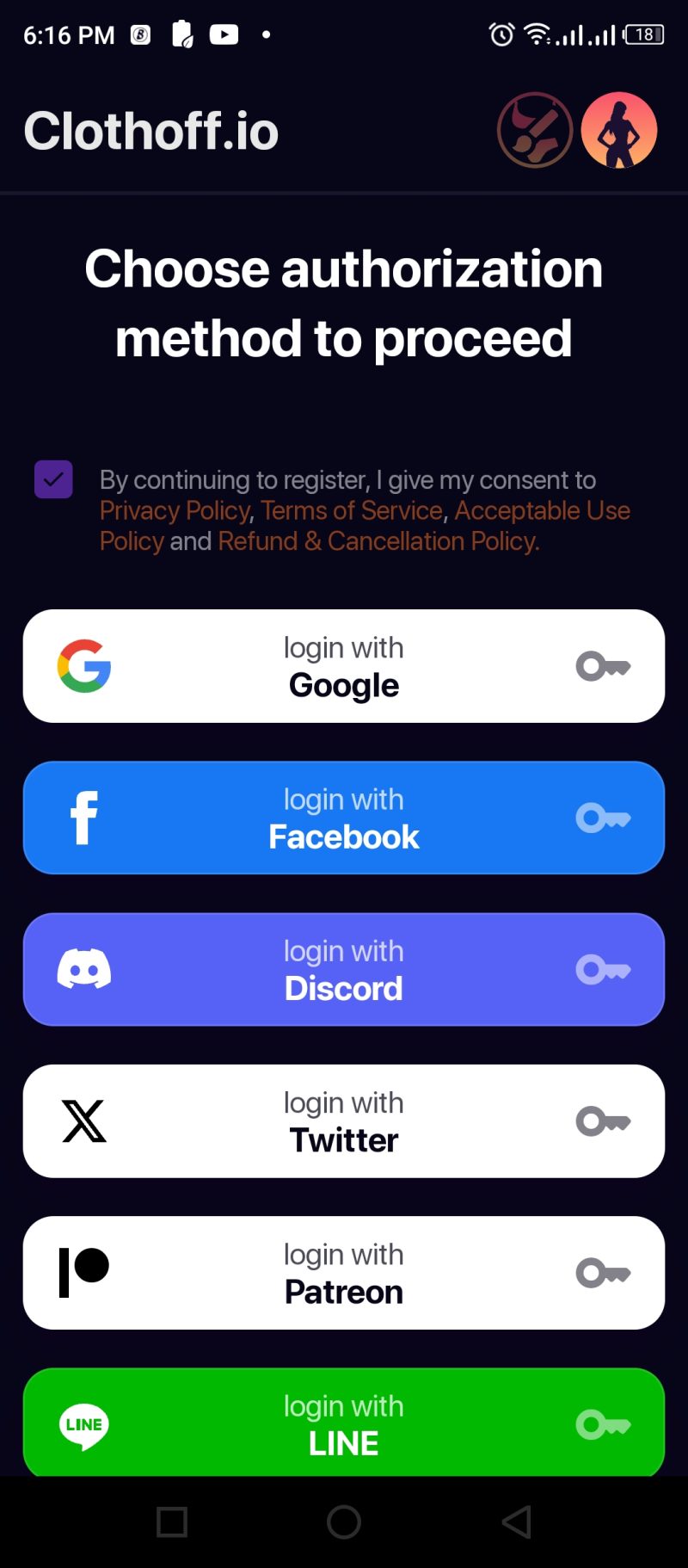Log in with Google

click(x=344, y=666)
